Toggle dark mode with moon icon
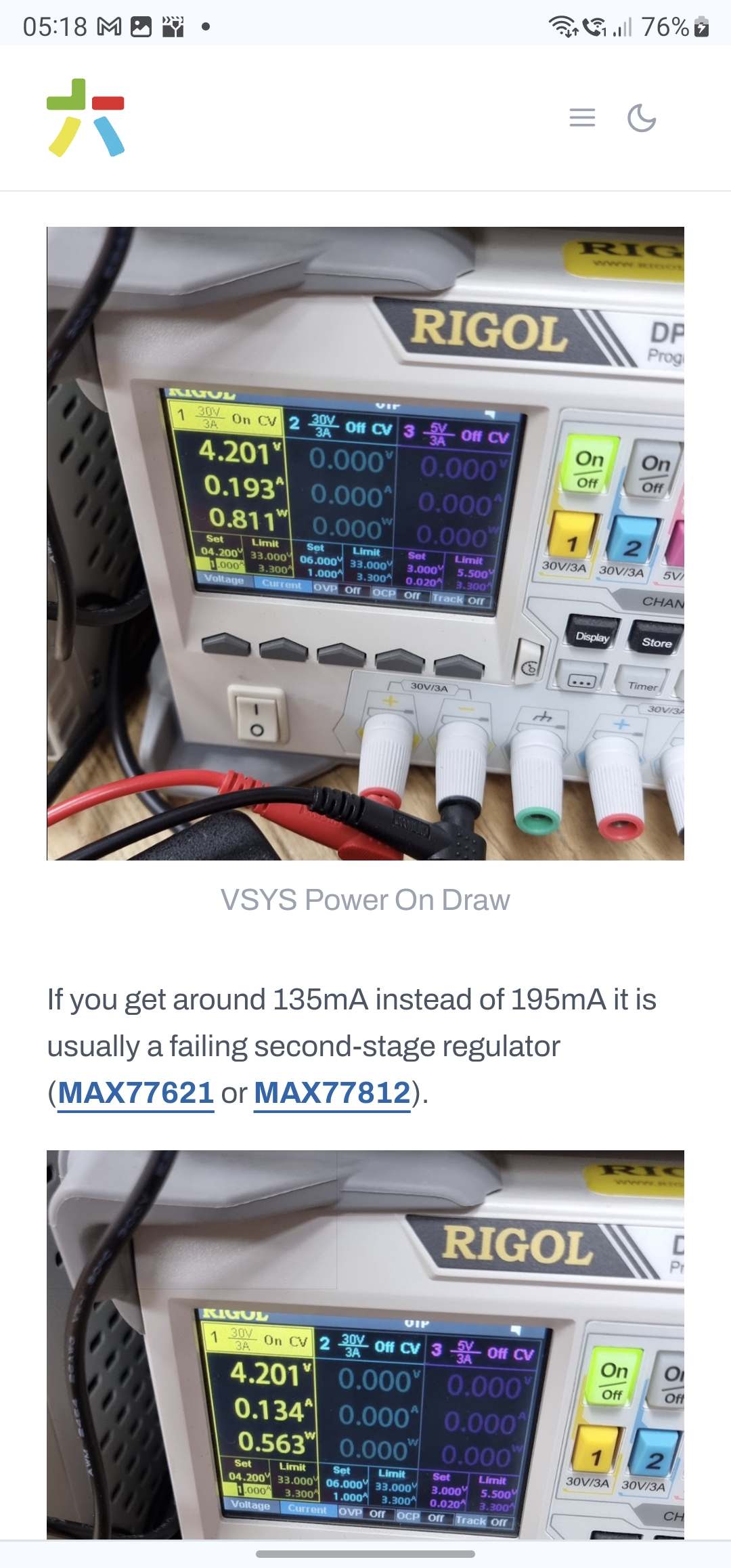 tap(642, 118)
